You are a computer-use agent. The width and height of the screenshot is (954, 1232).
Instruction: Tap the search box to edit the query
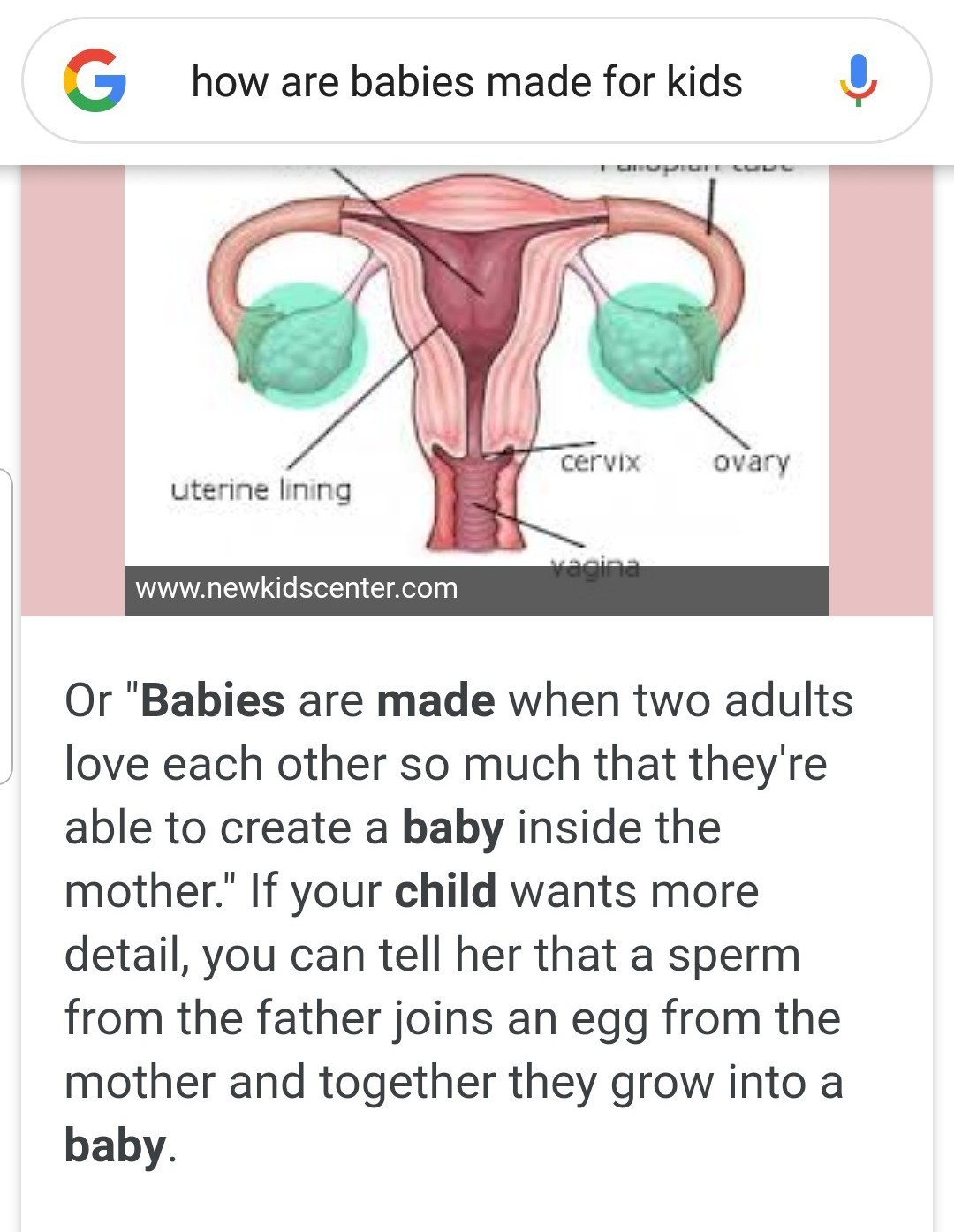coord(466,82)
